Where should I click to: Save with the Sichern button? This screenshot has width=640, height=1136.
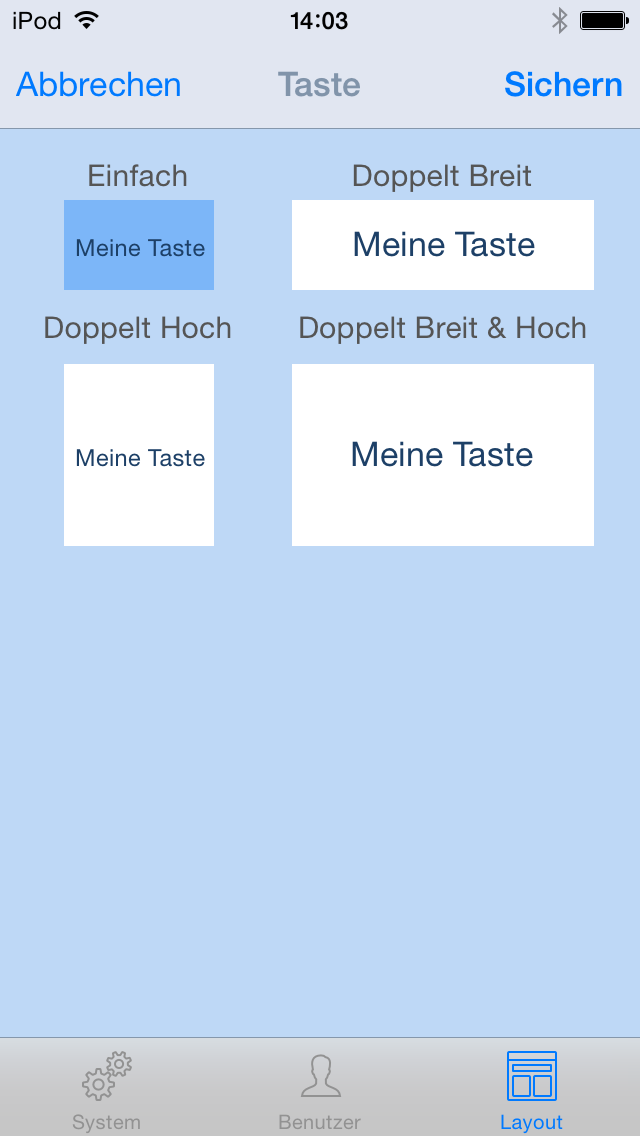563,85
